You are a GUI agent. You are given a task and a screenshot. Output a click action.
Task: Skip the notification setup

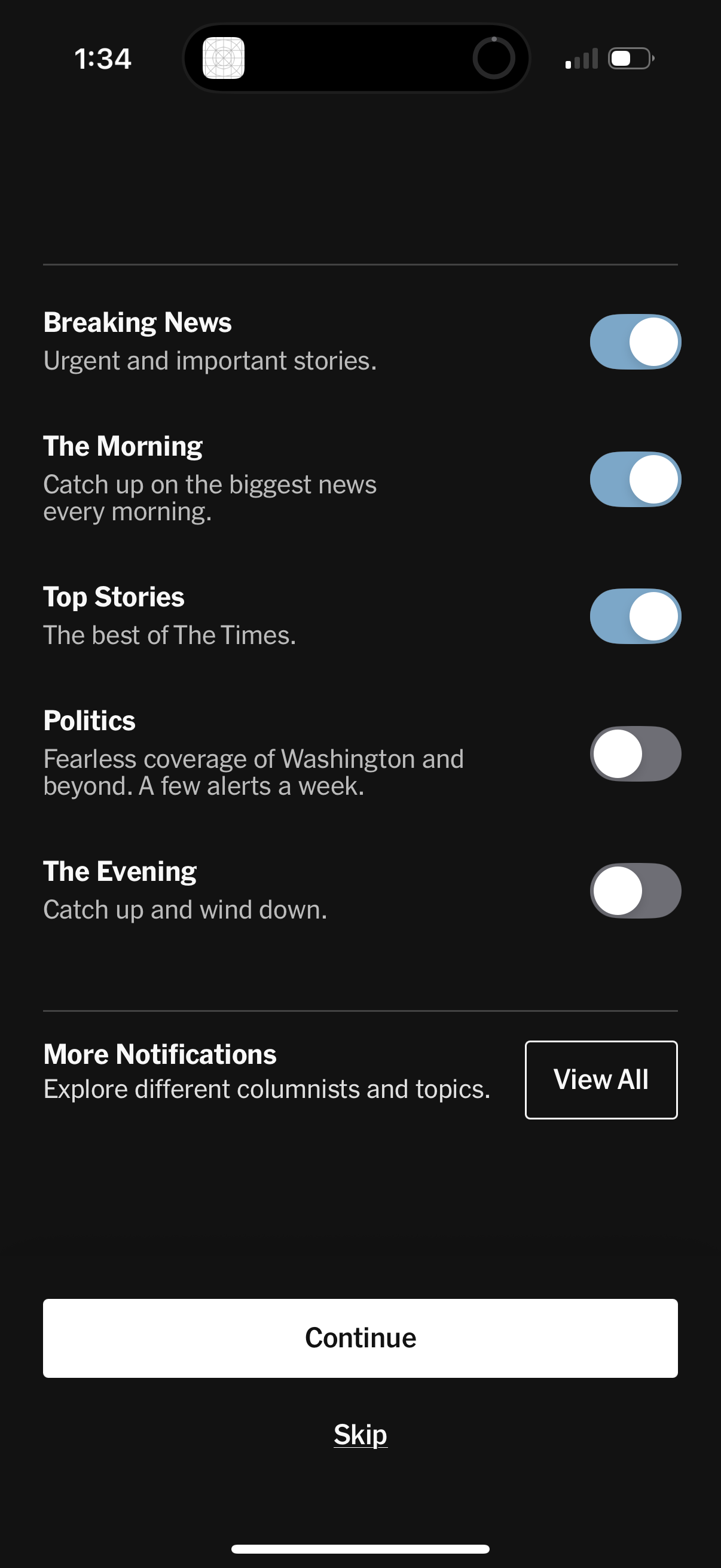359,1433
